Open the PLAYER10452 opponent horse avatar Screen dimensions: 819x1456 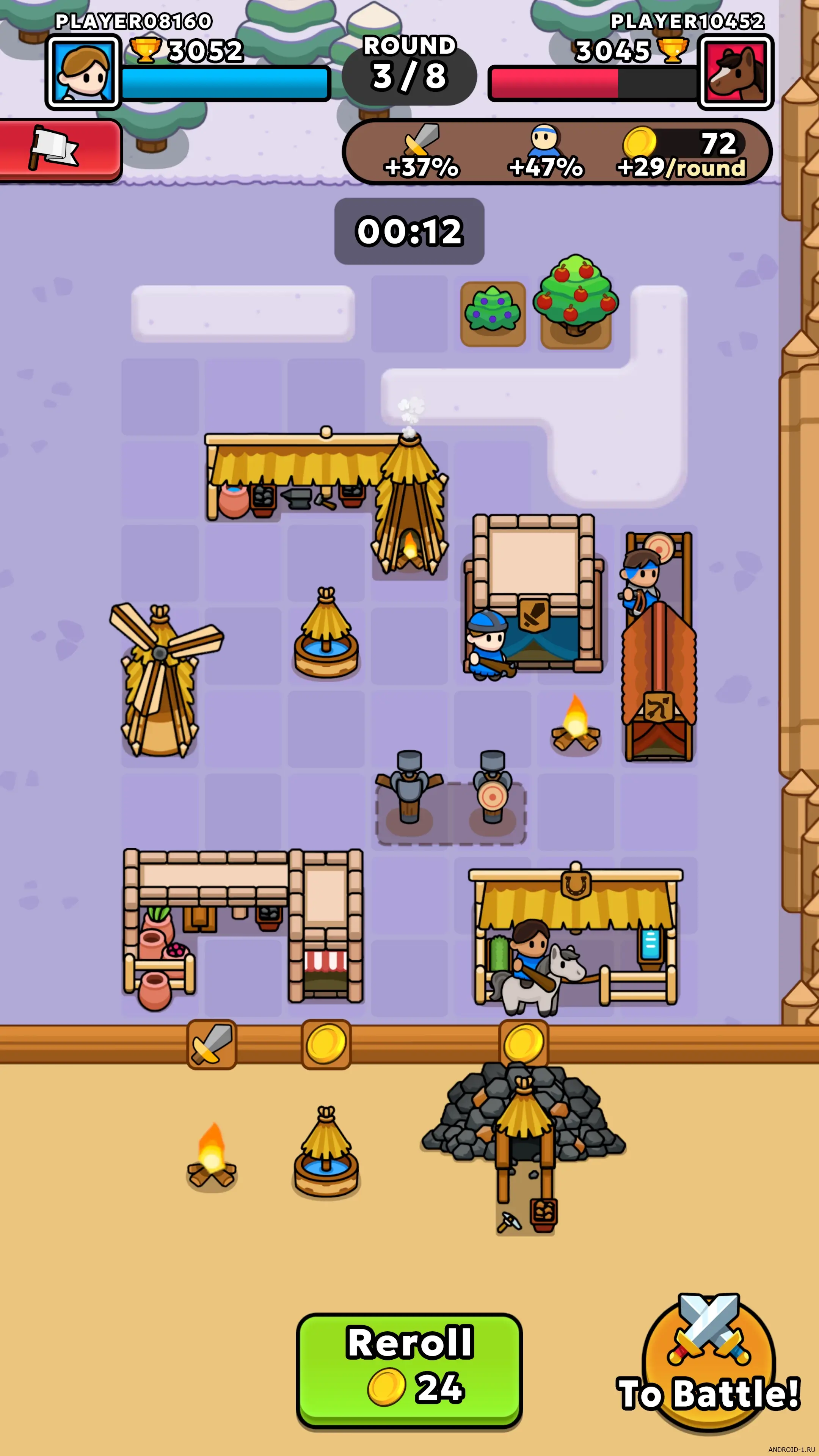coord(735,72)
